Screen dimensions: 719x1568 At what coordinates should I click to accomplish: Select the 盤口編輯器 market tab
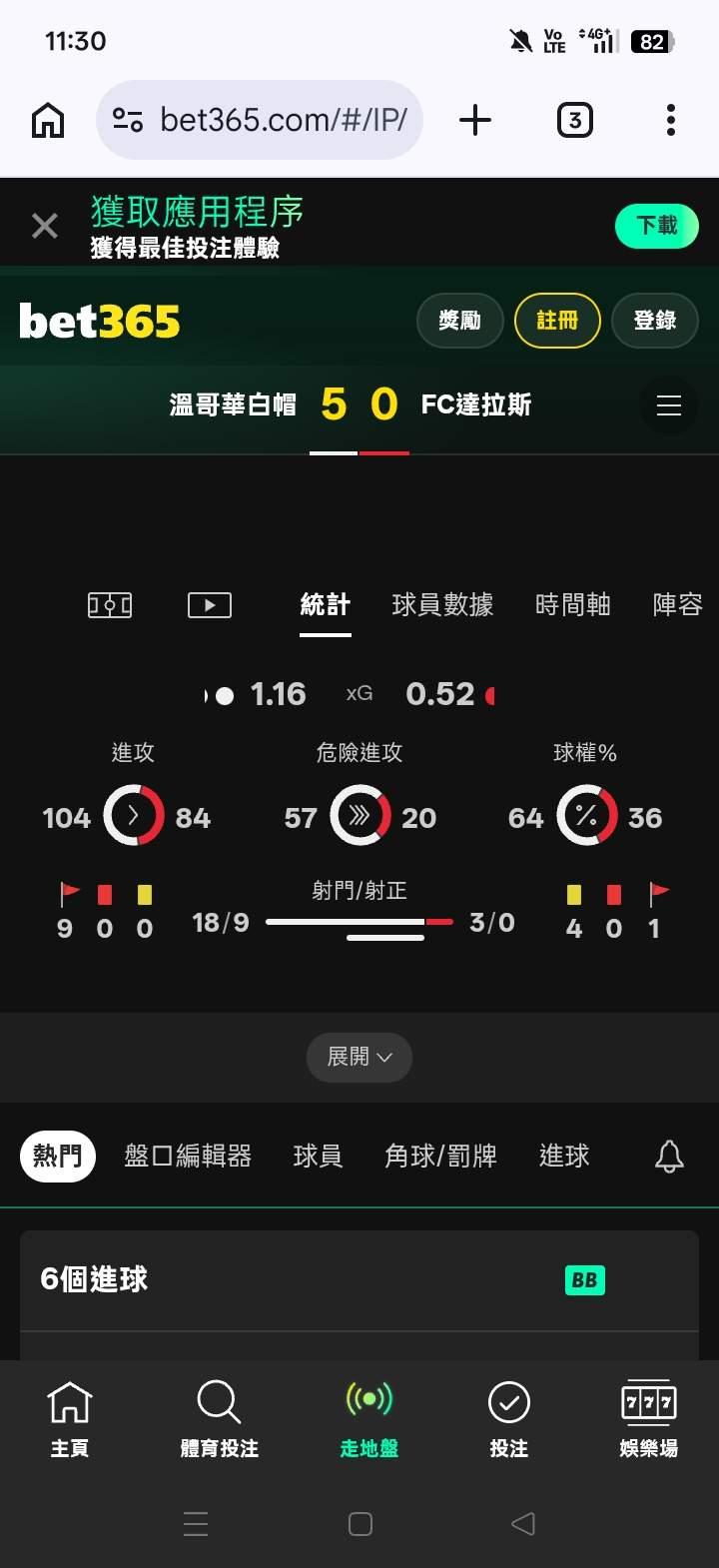point(188,1156)
